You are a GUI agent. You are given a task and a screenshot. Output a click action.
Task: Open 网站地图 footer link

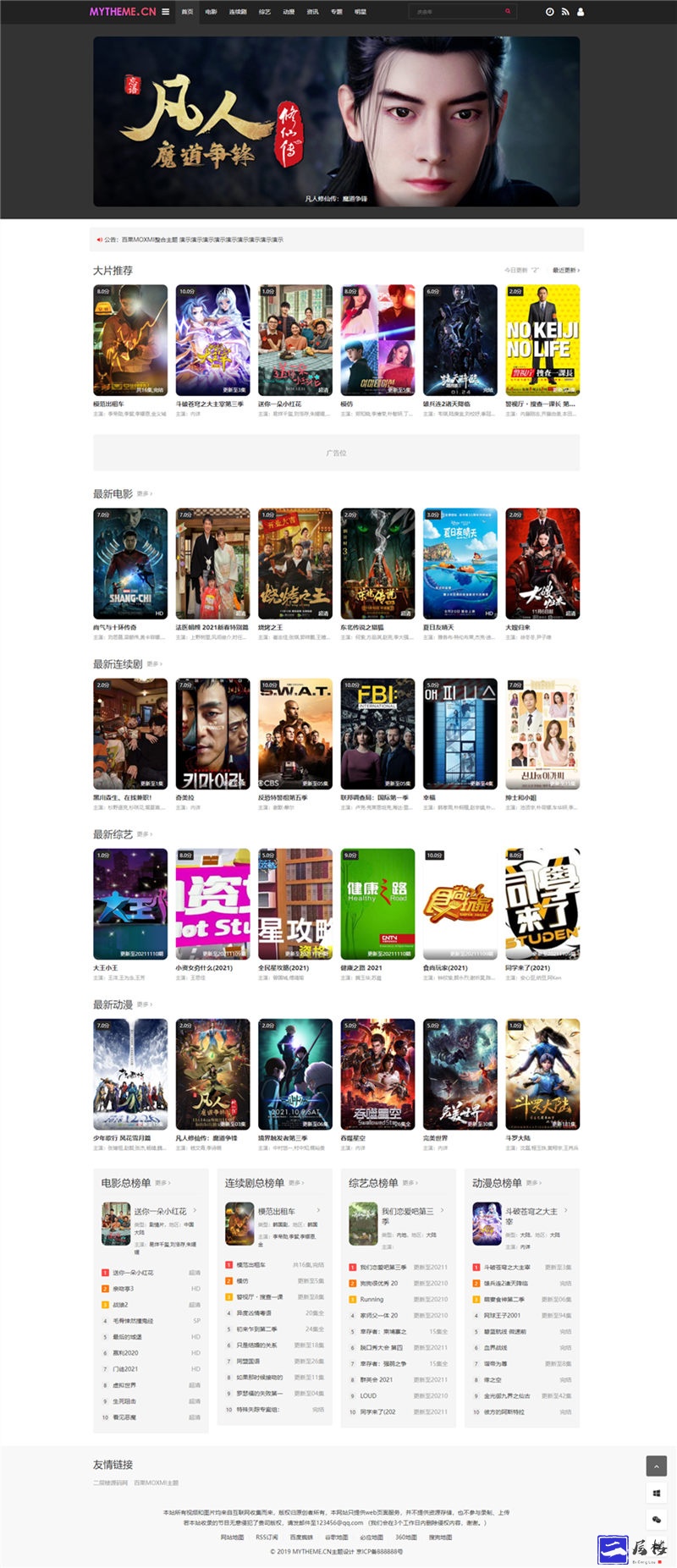point(232,1537)
